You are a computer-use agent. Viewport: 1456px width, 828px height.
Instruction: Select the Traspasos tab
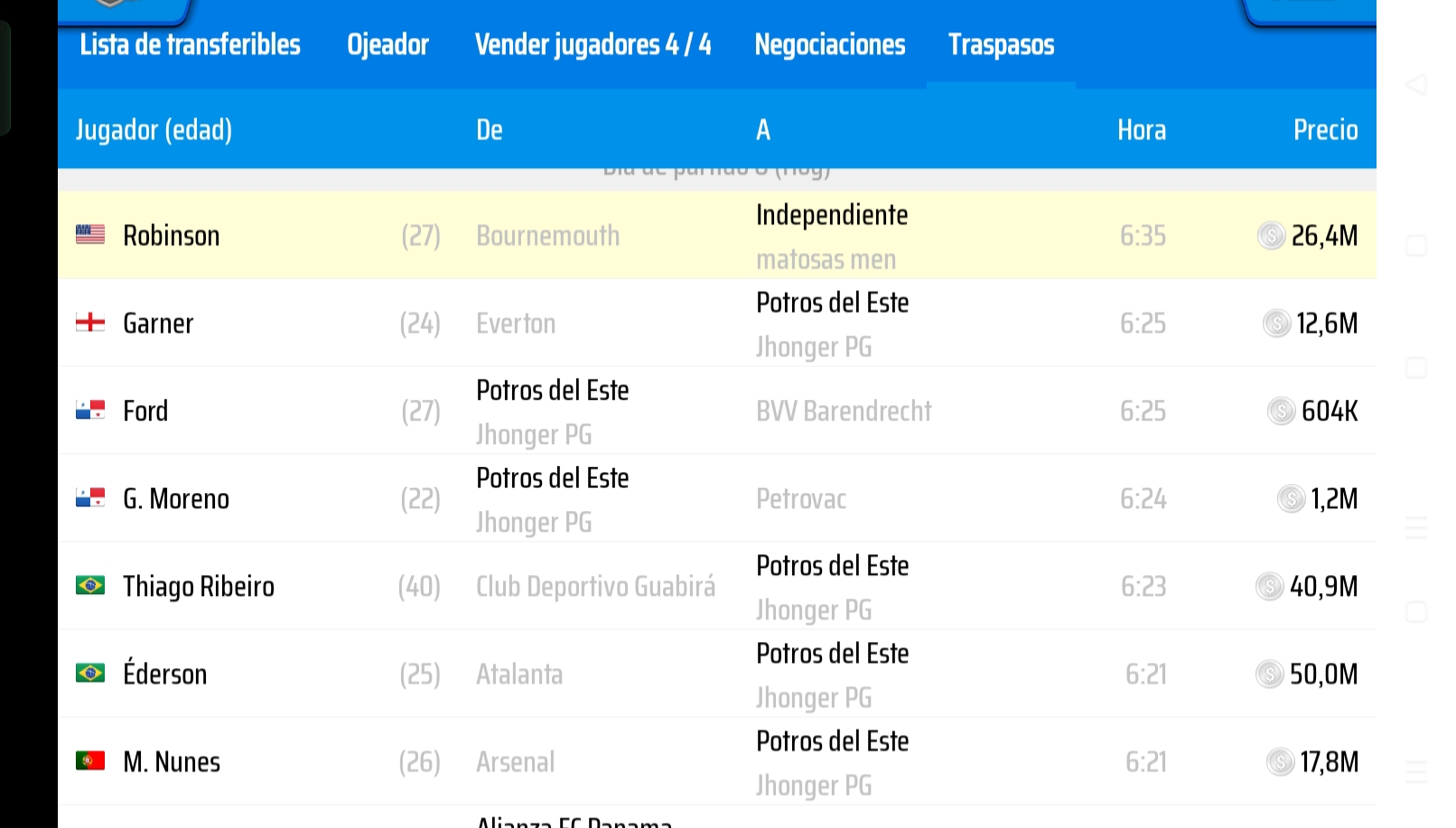tap(1001, 44)
